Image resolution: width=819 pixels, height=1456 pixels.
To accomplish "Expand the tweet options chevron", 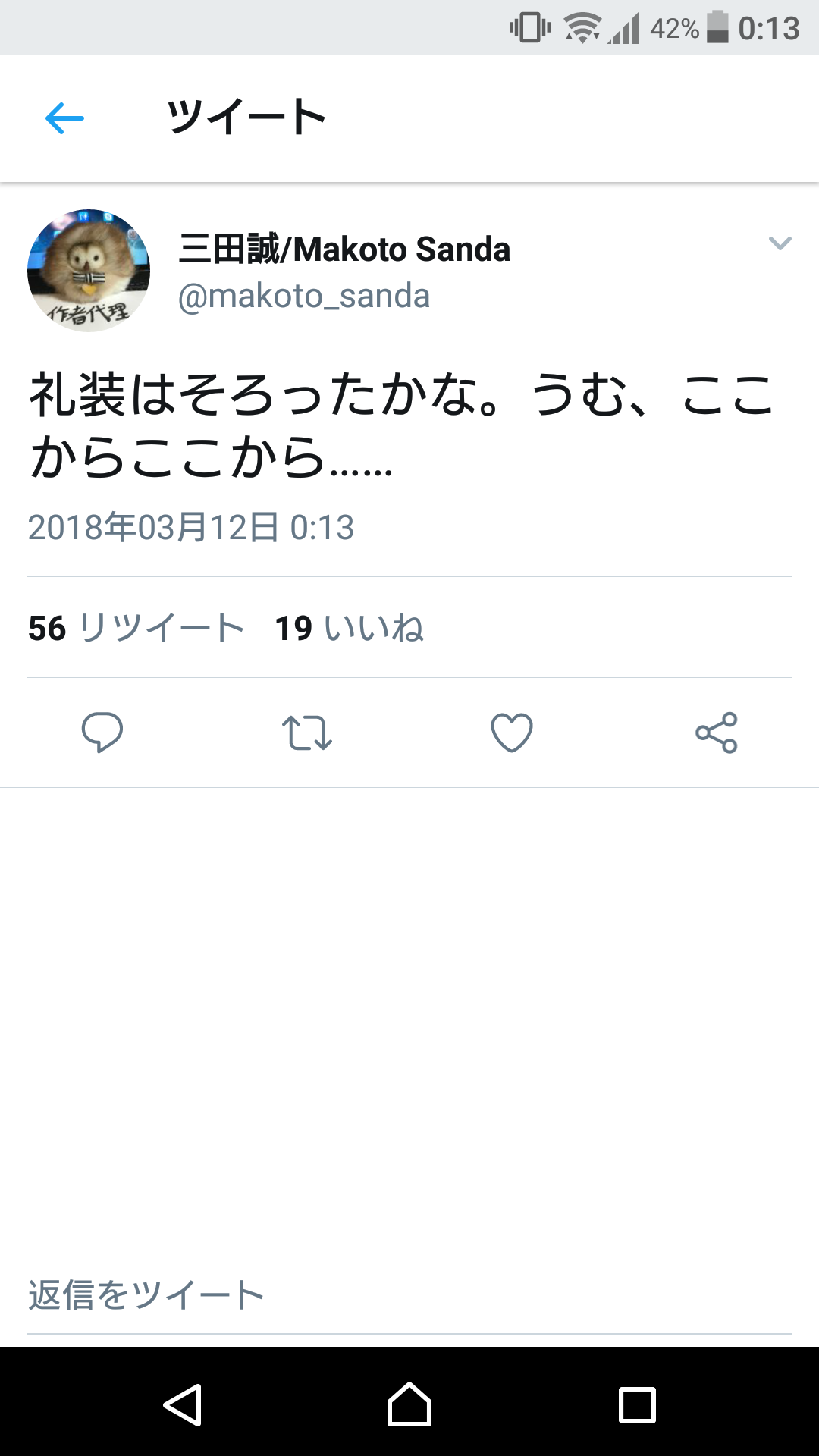I will pyautogui.click(x=780, y=243).
